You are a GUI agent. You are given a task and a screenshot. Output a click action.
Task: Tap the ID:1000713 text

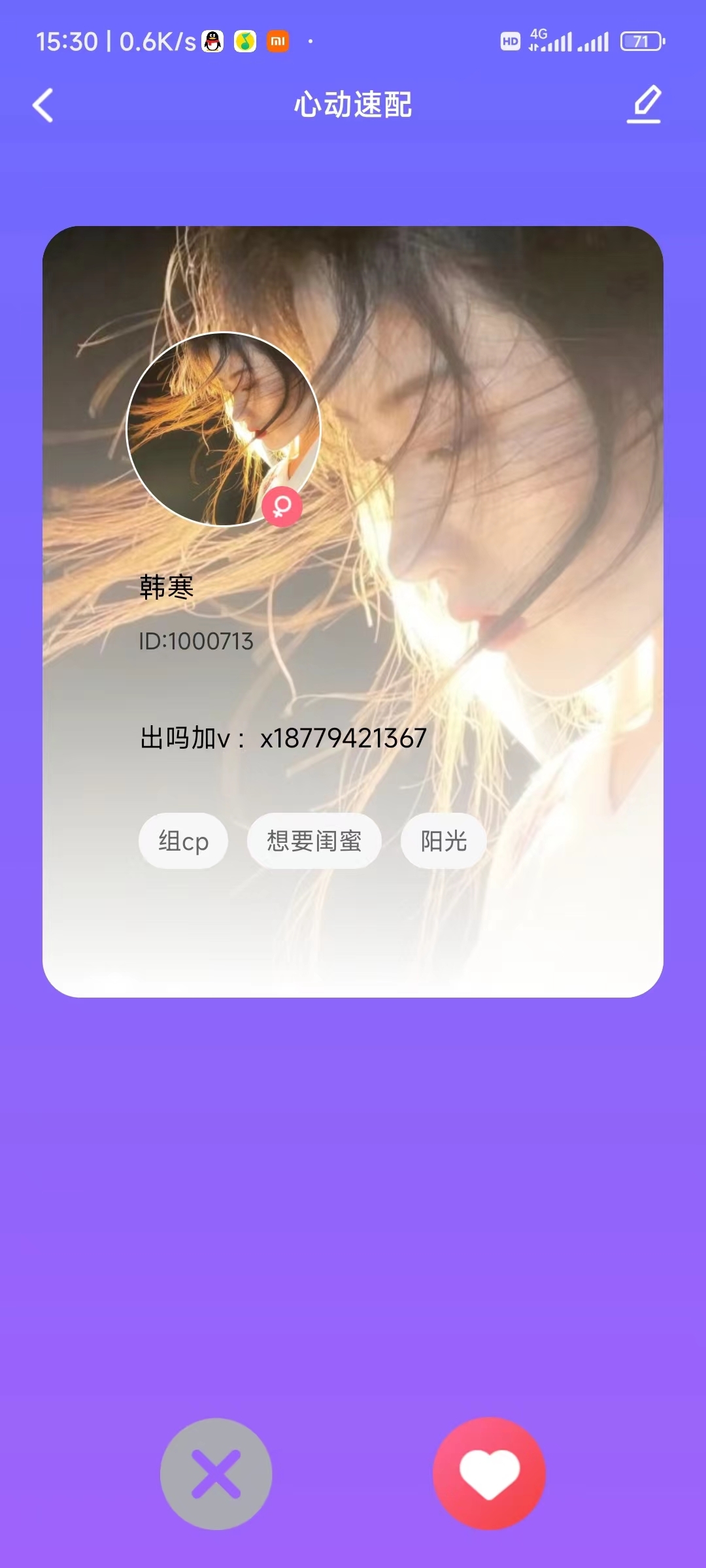197,643
